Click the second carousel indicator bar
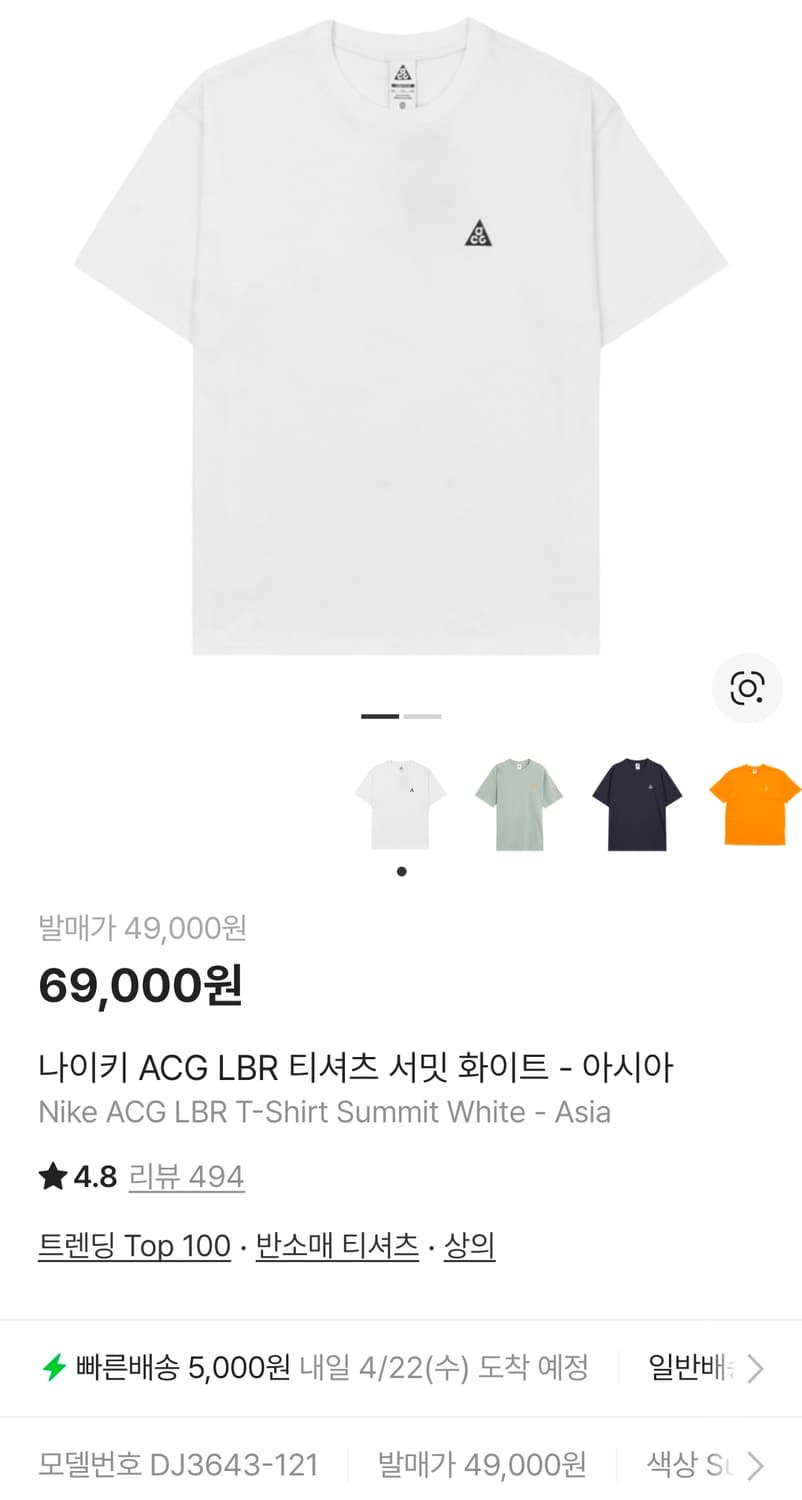The height and width of the screenshot is (1500, 802). click(424, 716)
